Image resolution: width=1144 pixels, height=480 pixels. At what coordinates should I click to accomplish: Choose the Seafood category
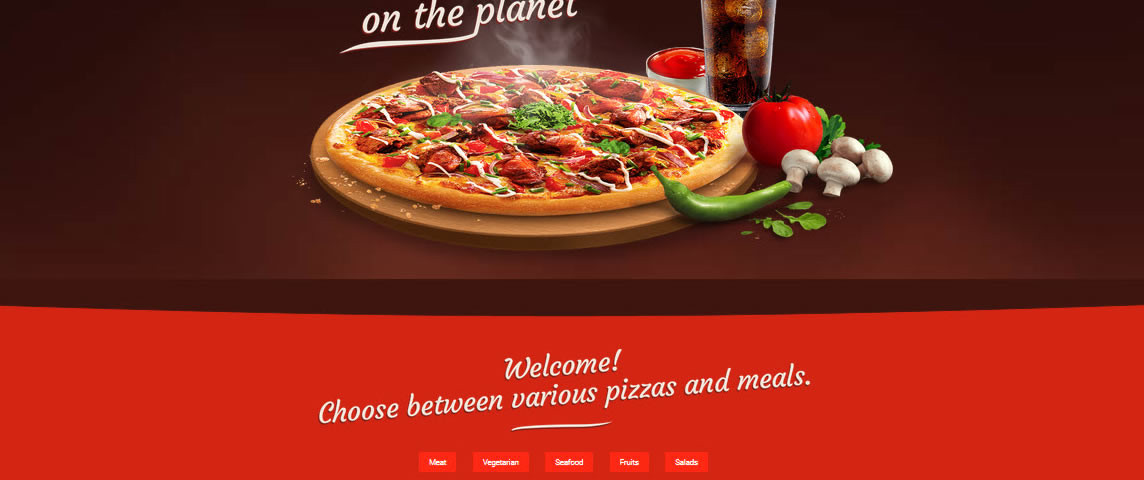(x=569, y=462)
